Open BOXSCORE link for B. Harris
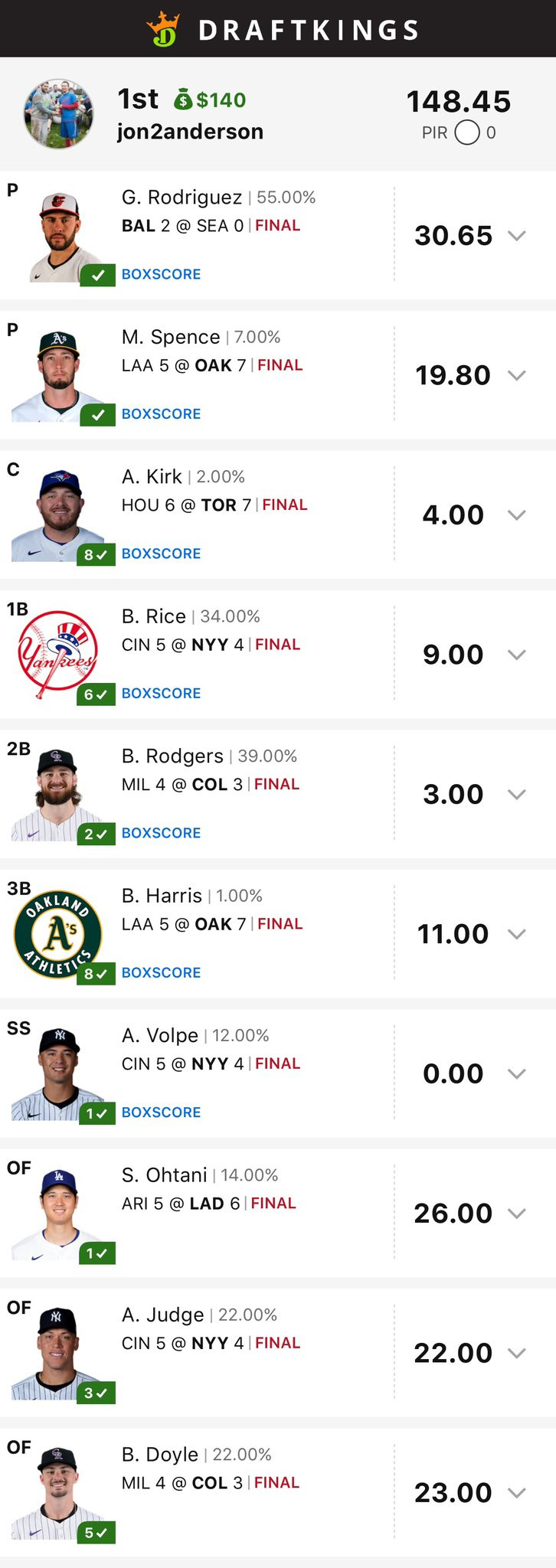Viewport: 556px width, 1568px height. 161,972
